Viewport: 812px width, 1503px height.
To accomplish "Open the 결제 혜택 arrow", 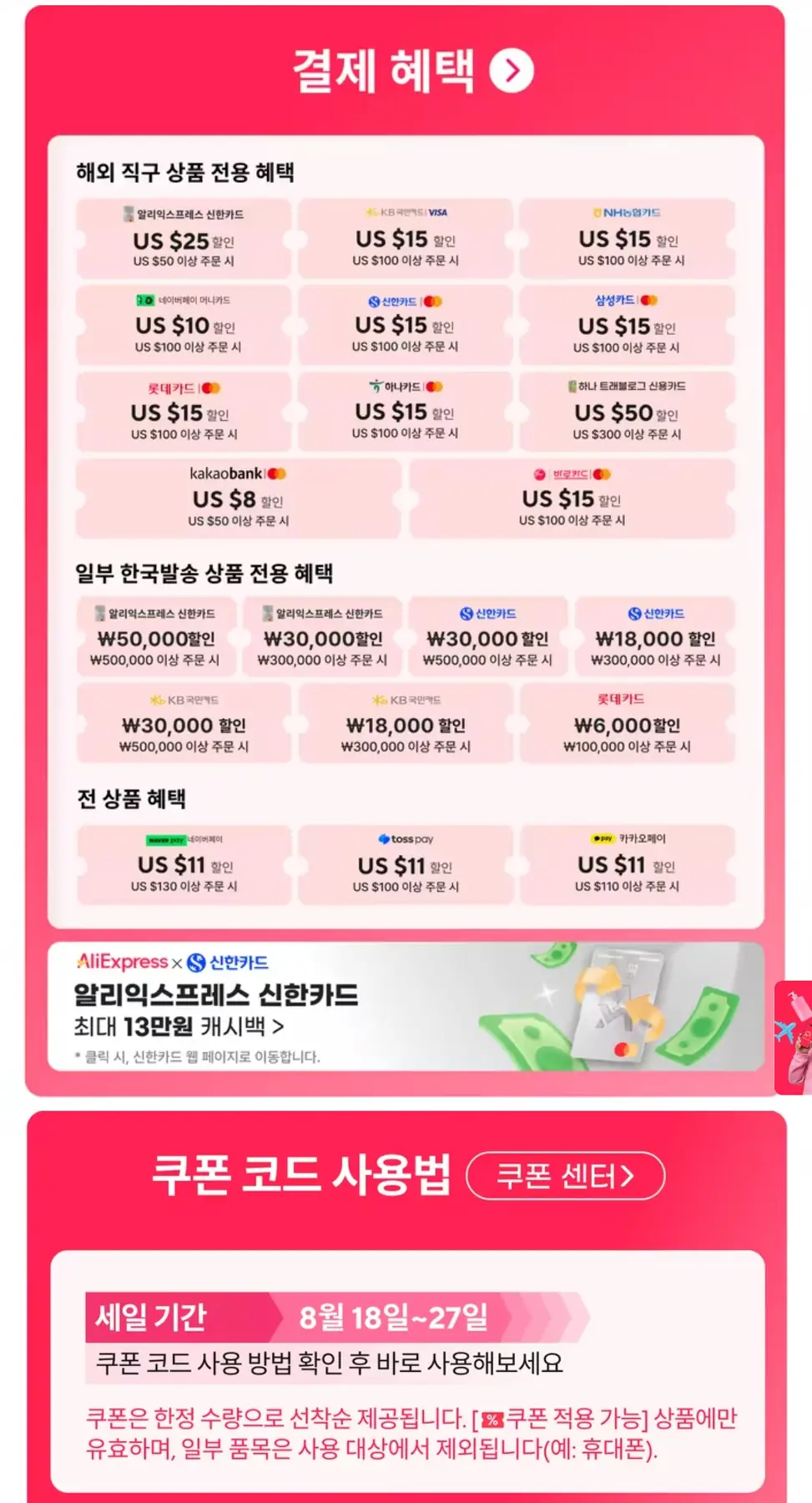I will (x=511, y=71).
